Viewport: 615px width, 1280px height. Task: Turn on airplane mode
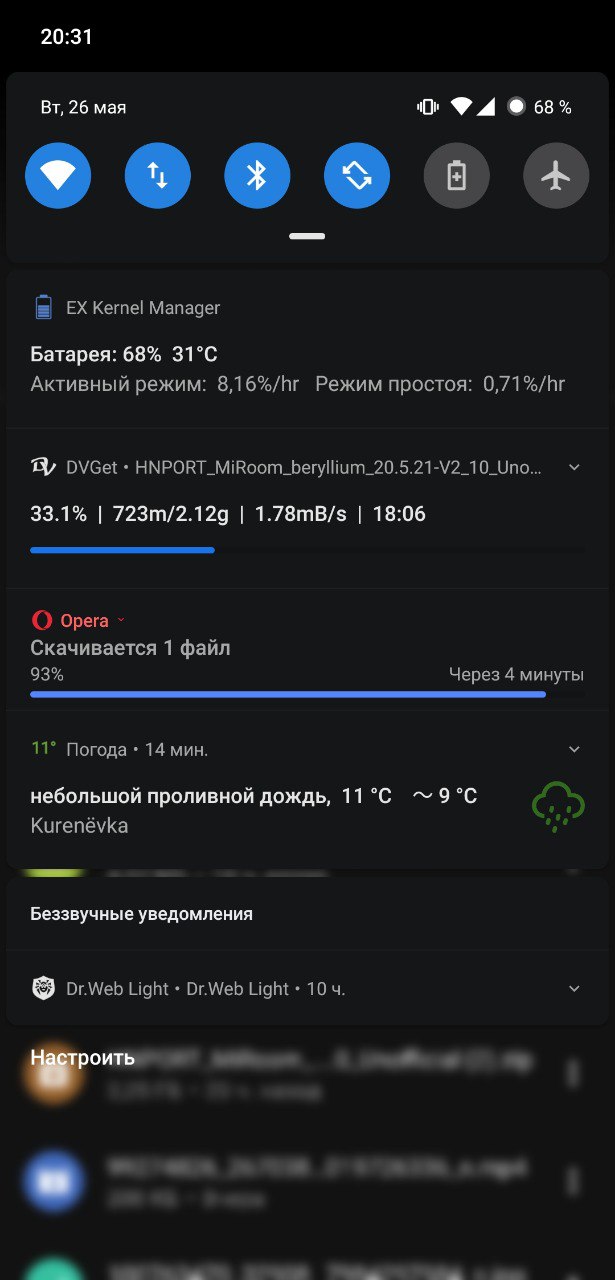point(556,176)
